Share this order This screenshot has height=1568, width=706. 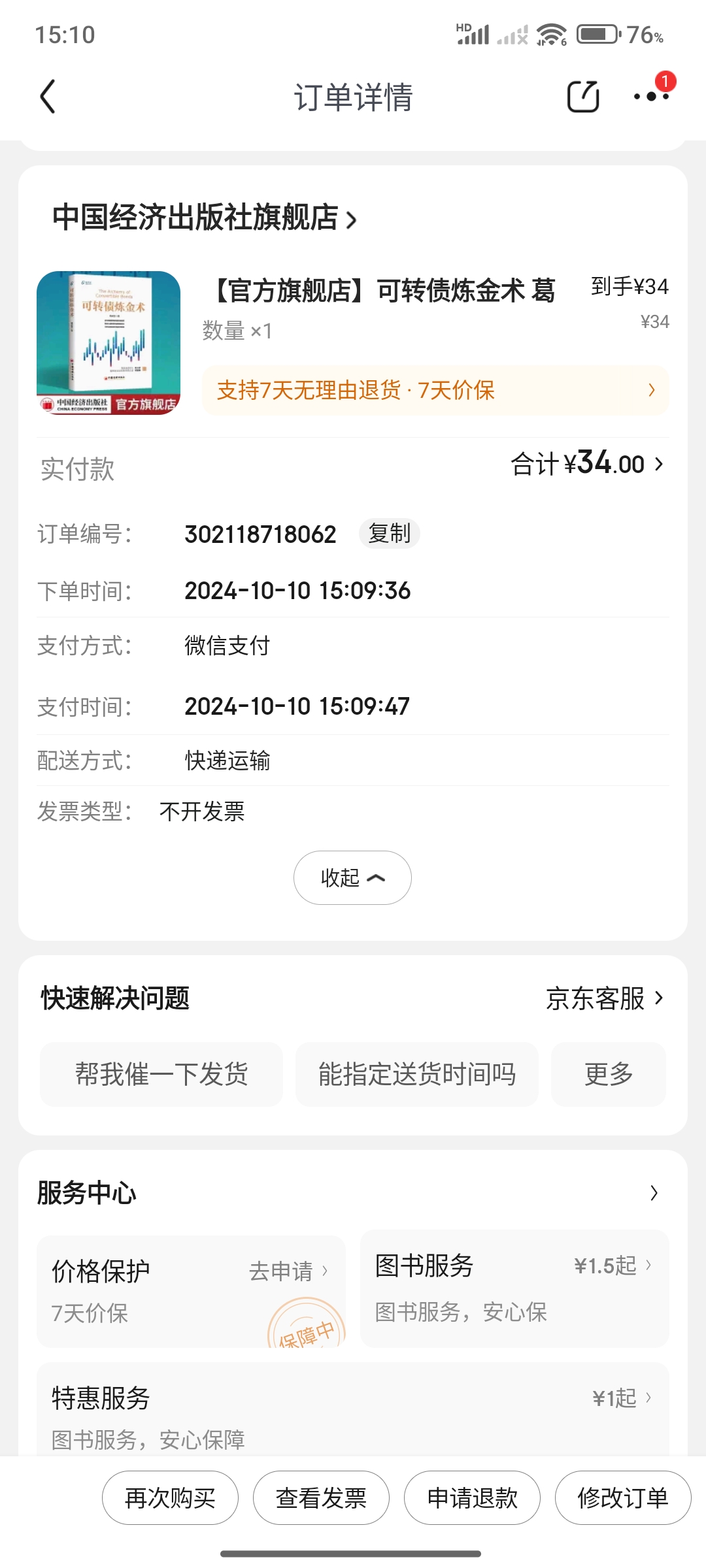[x=582, y=97]
